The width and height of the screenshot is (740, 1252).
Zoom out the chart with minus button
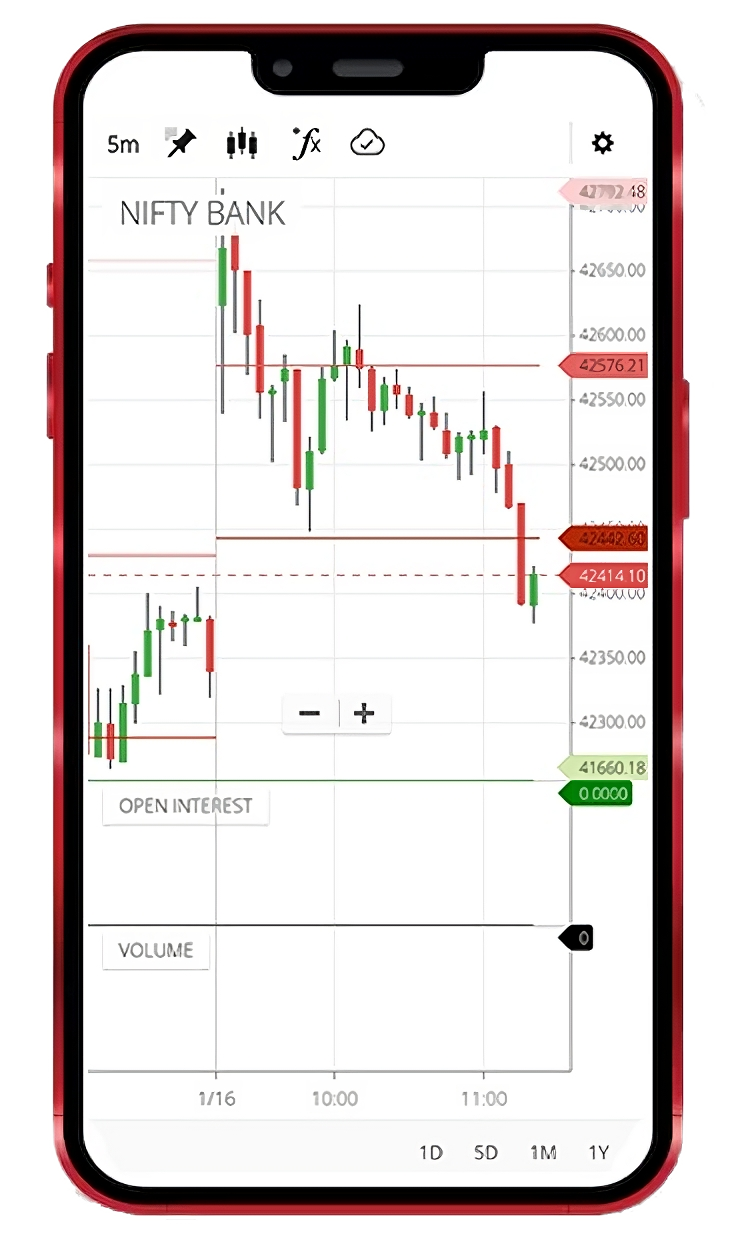click(x=310, y=713)
